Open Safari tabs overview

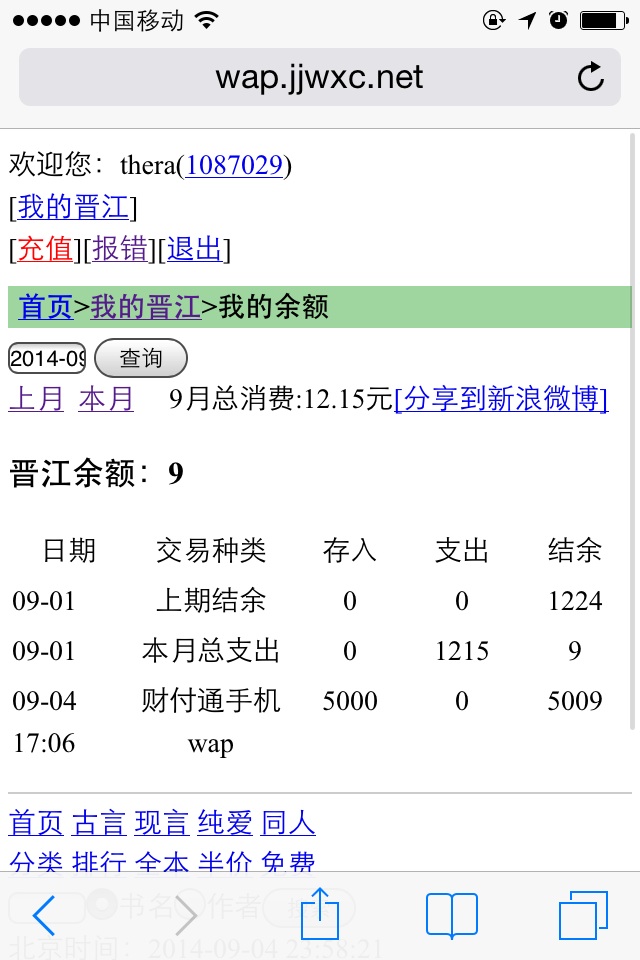(583, 913)
